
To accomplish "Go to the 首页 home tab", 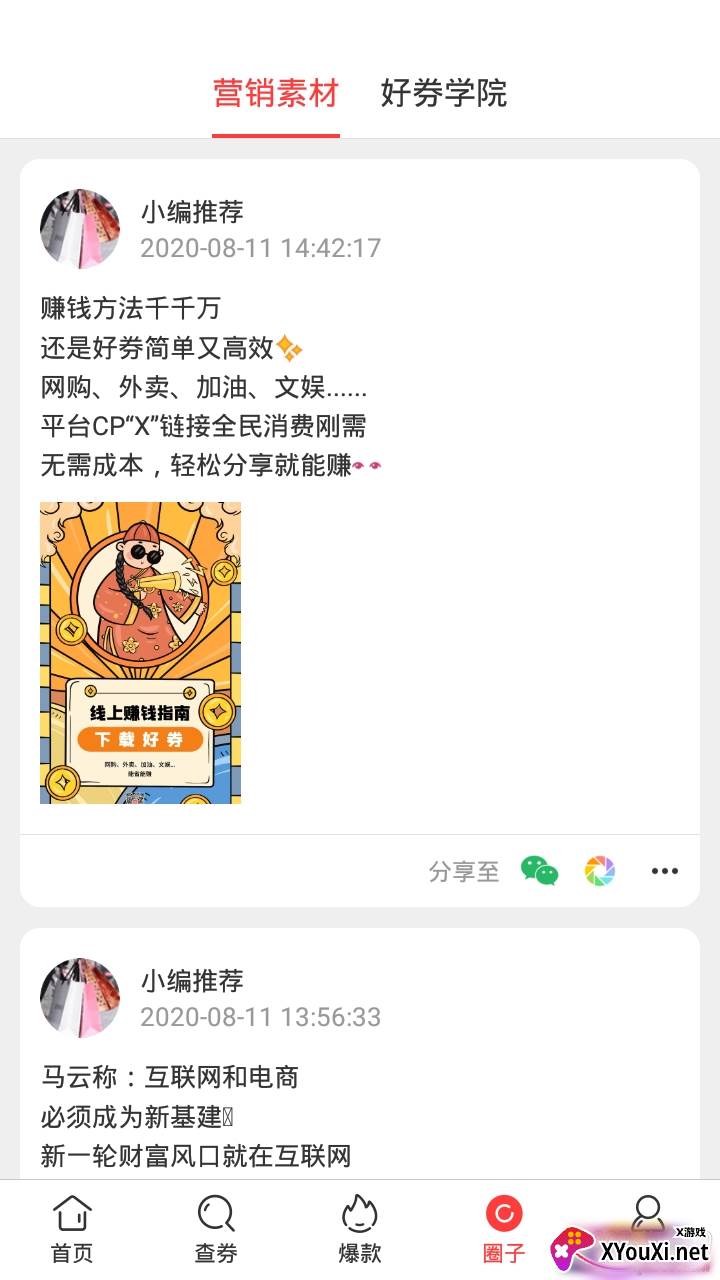I will pos(72,1229).
